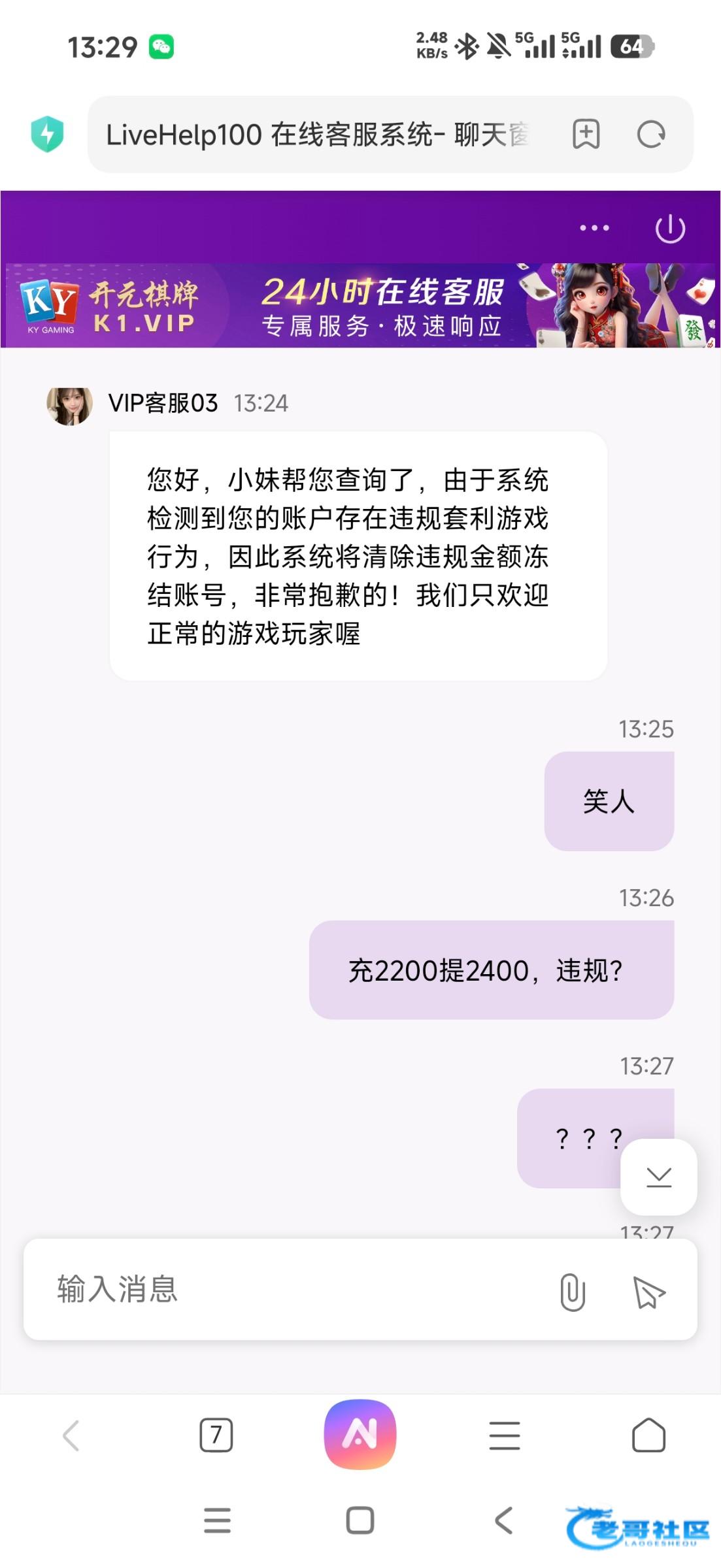721x1568 pixels.
Task: Open the chat three-dots menu
Action: coord(594,228)
